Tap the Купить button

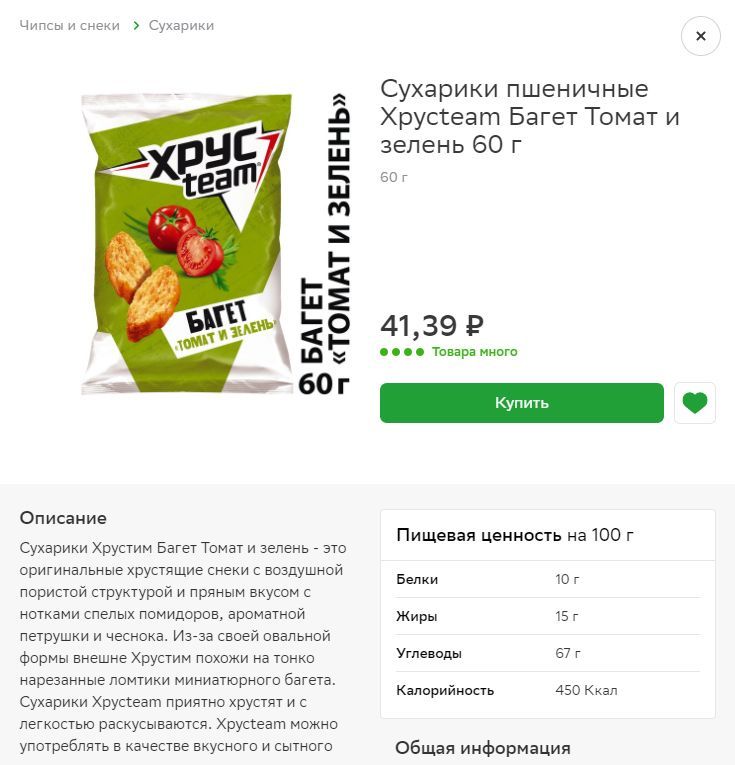point(521,403)
